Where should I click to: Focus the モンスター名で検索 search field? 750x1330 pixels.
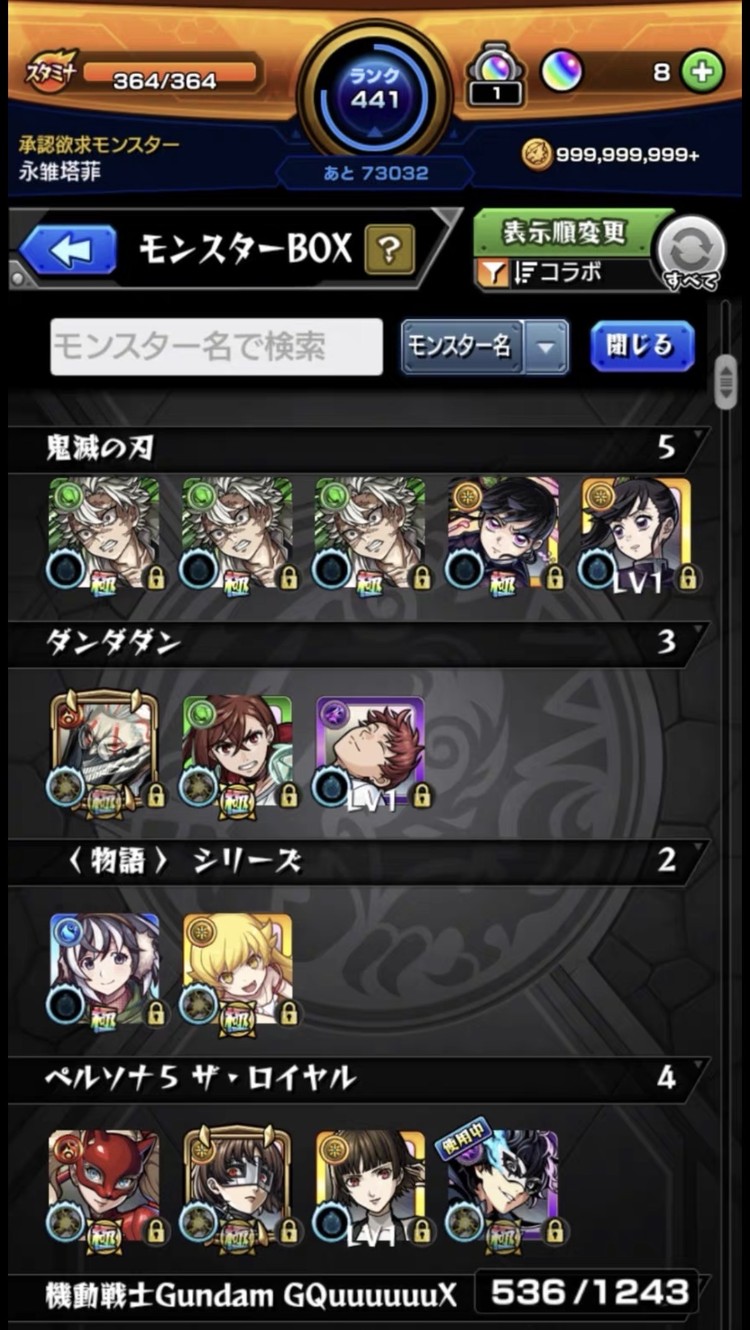pyautogui.click(x=217, y=346)
